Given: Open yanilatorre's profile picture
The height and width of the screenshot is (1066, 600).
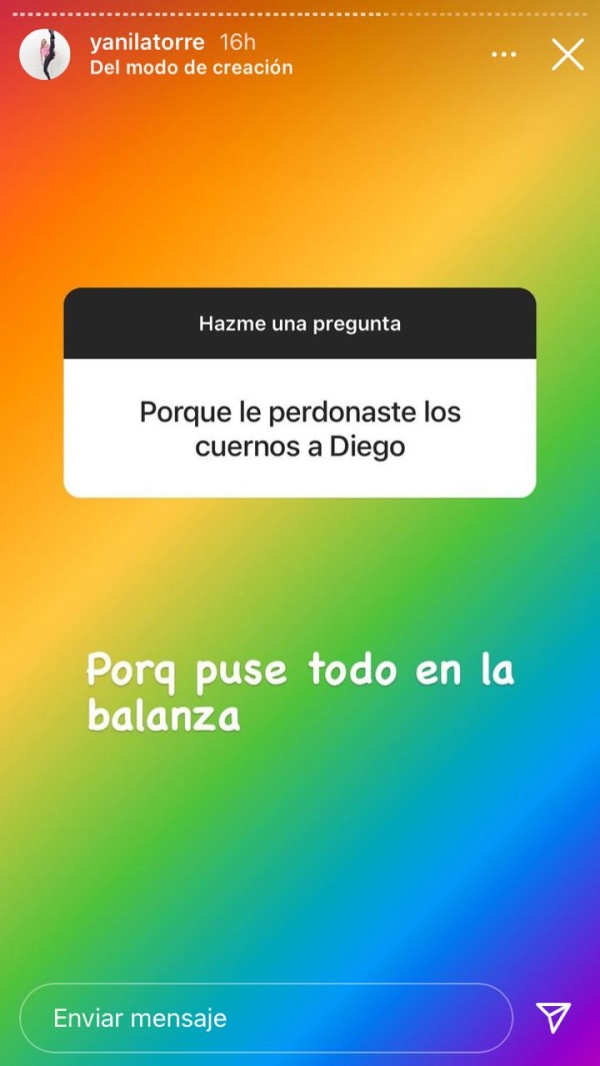Looking at the screenshot, I should click(44, 54).
